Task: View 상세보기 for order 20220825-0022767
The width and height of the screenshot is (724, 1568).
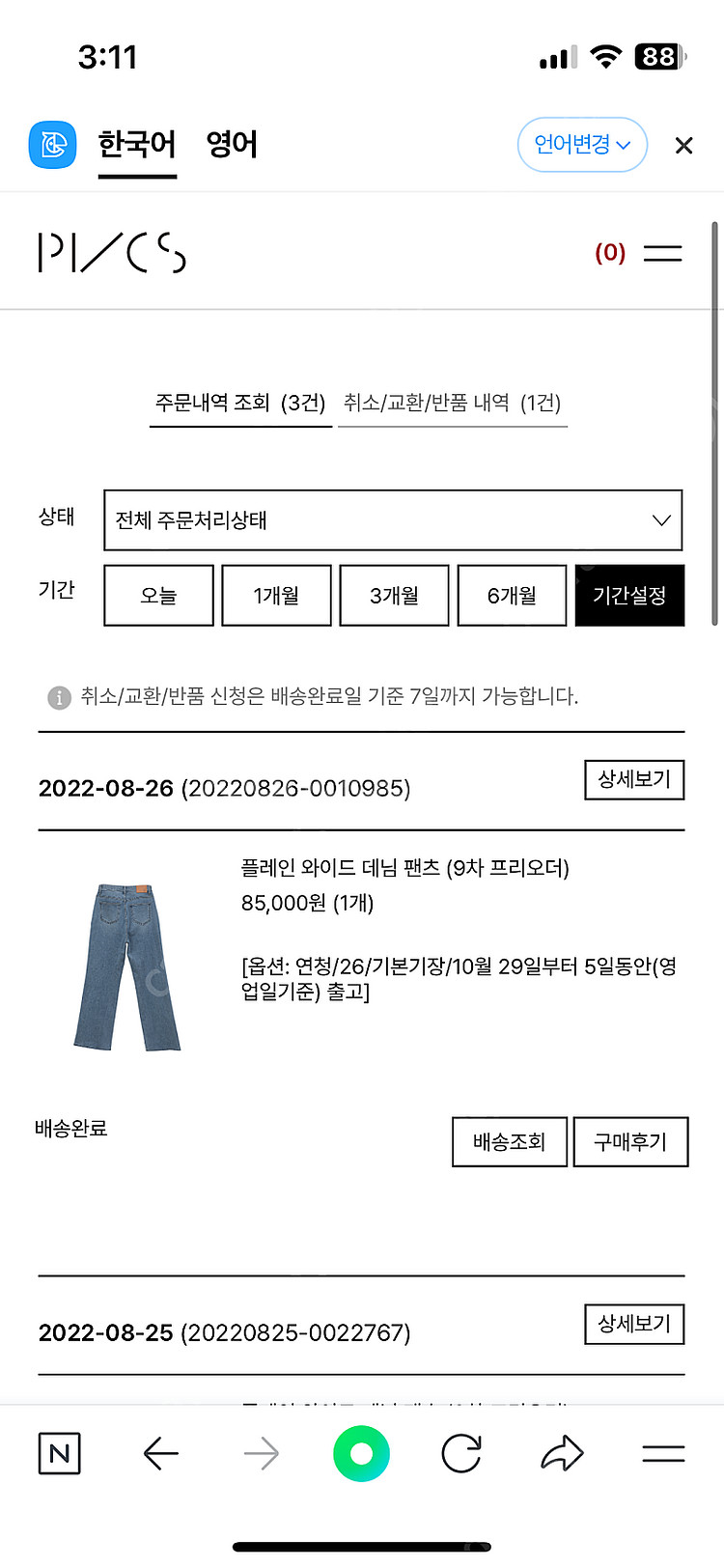Action: [x=633, y=1324]
